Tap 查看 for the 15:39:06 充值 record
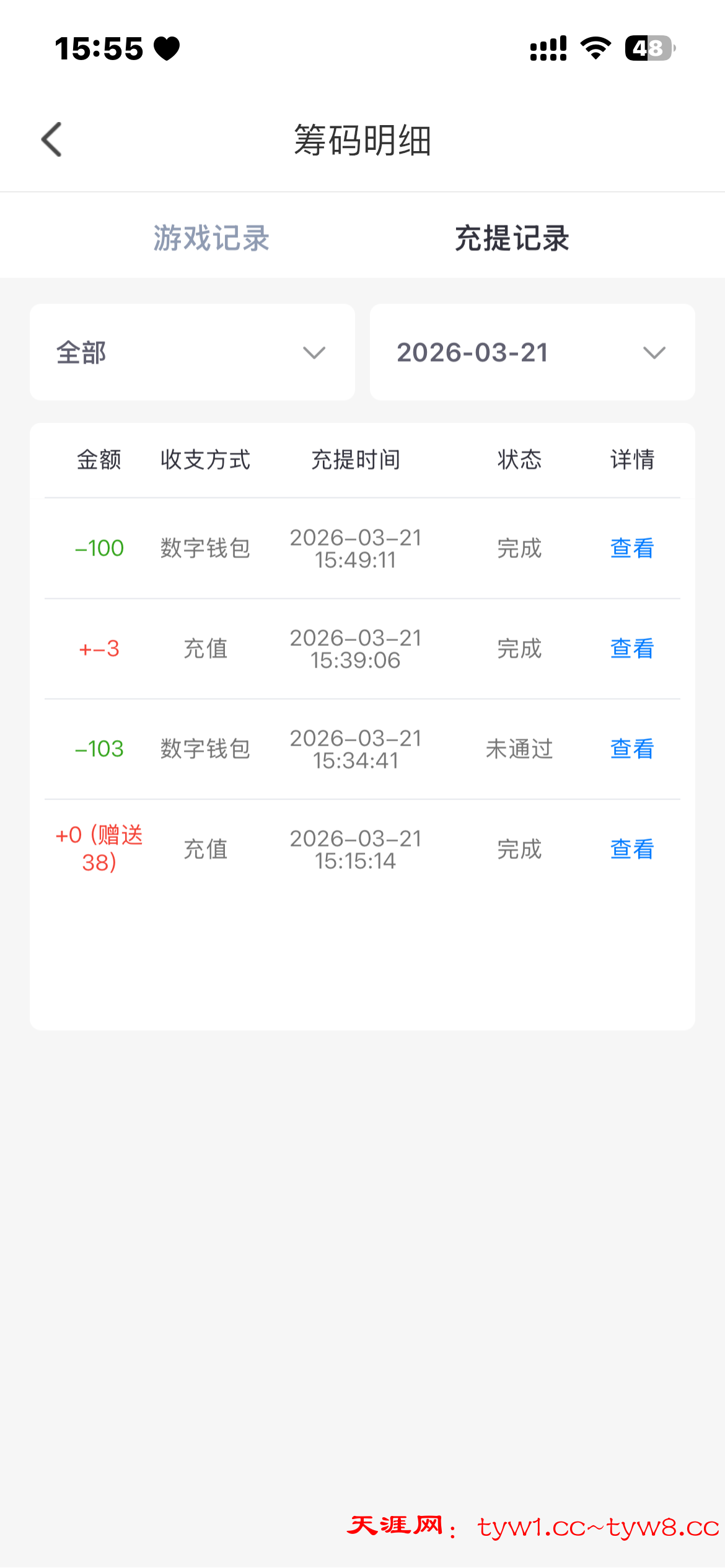This screenshot has height=1568, width=725. pyautogui.click(x=631, y=649)
